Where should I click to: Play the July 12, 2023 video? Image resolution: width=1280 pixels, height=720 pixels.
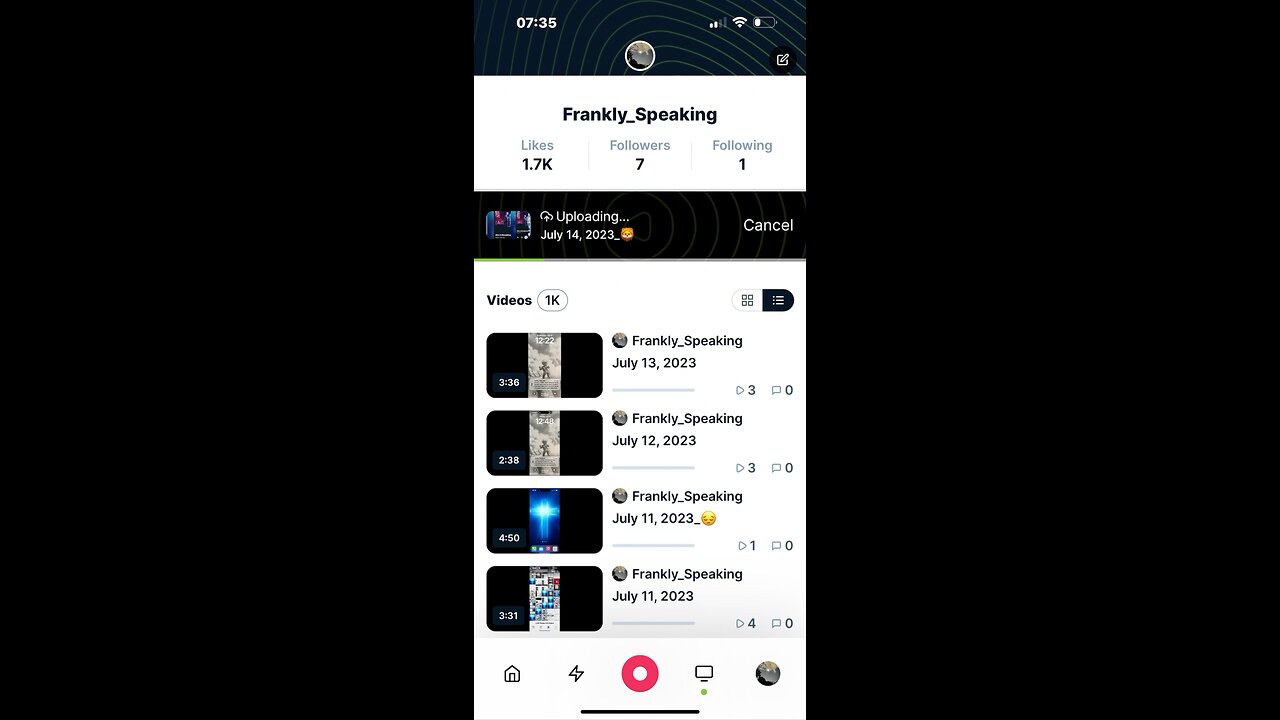(544, 443)
